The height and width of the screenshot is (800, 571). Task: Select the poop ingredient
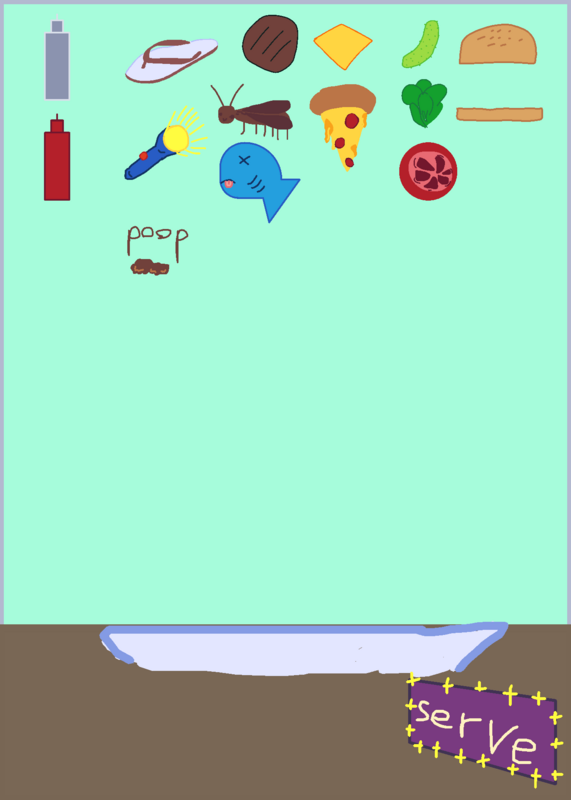pos(157,249)
